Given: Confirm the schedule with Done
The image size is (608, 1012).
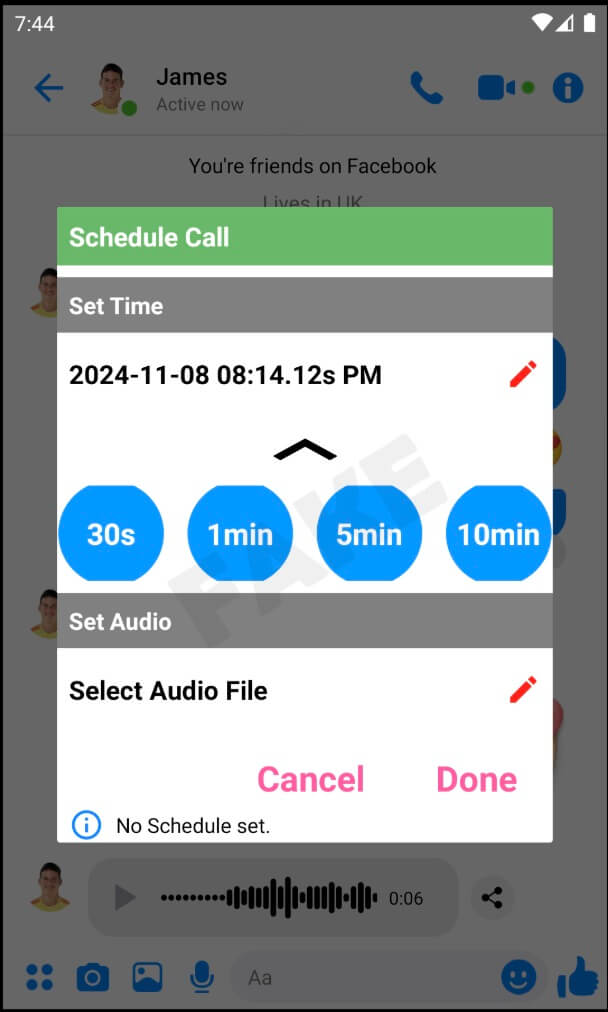Looking at the screenshot, I should (x=476, y=779).
